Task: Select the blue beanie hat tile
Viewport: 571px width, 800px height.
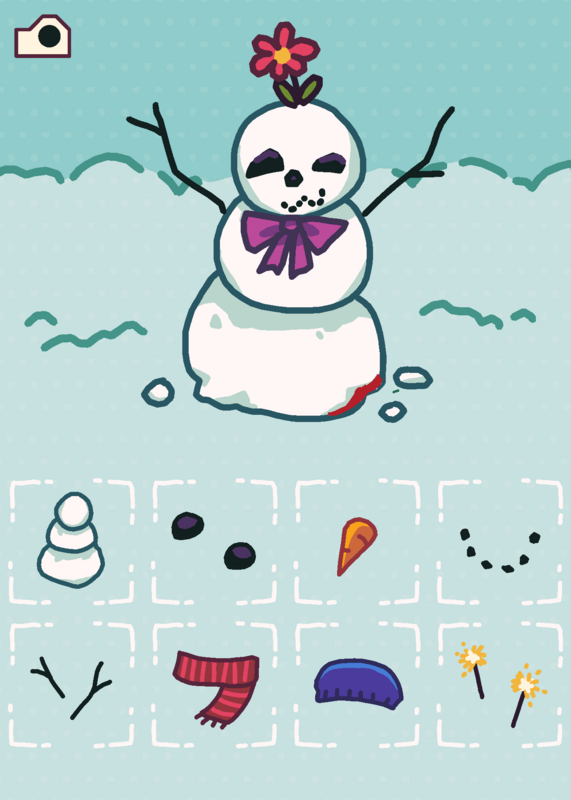Action: 357,685
